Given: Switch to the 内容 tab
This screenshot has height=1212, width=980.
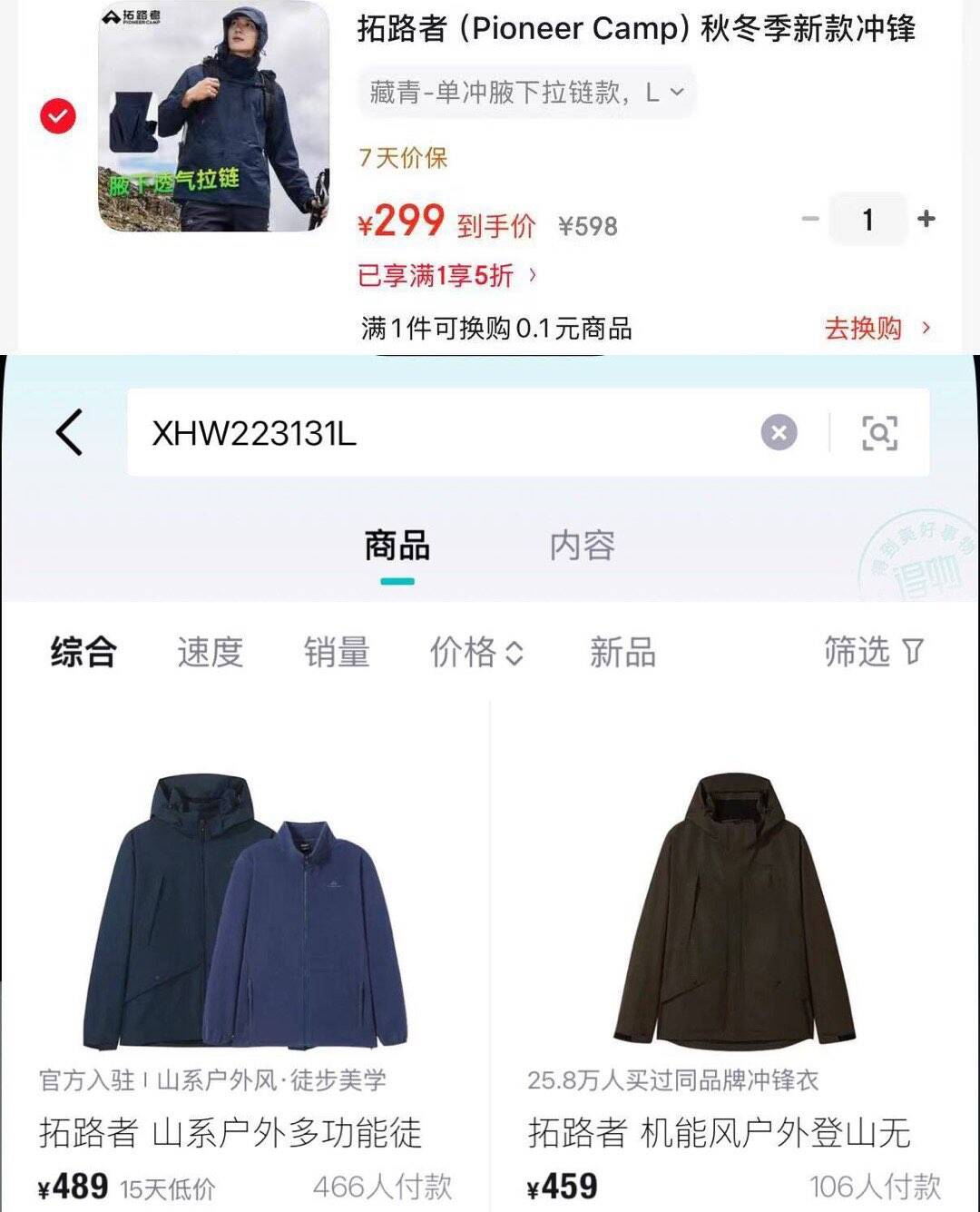Looking at the screenshot, I should (x=583, y=547).
